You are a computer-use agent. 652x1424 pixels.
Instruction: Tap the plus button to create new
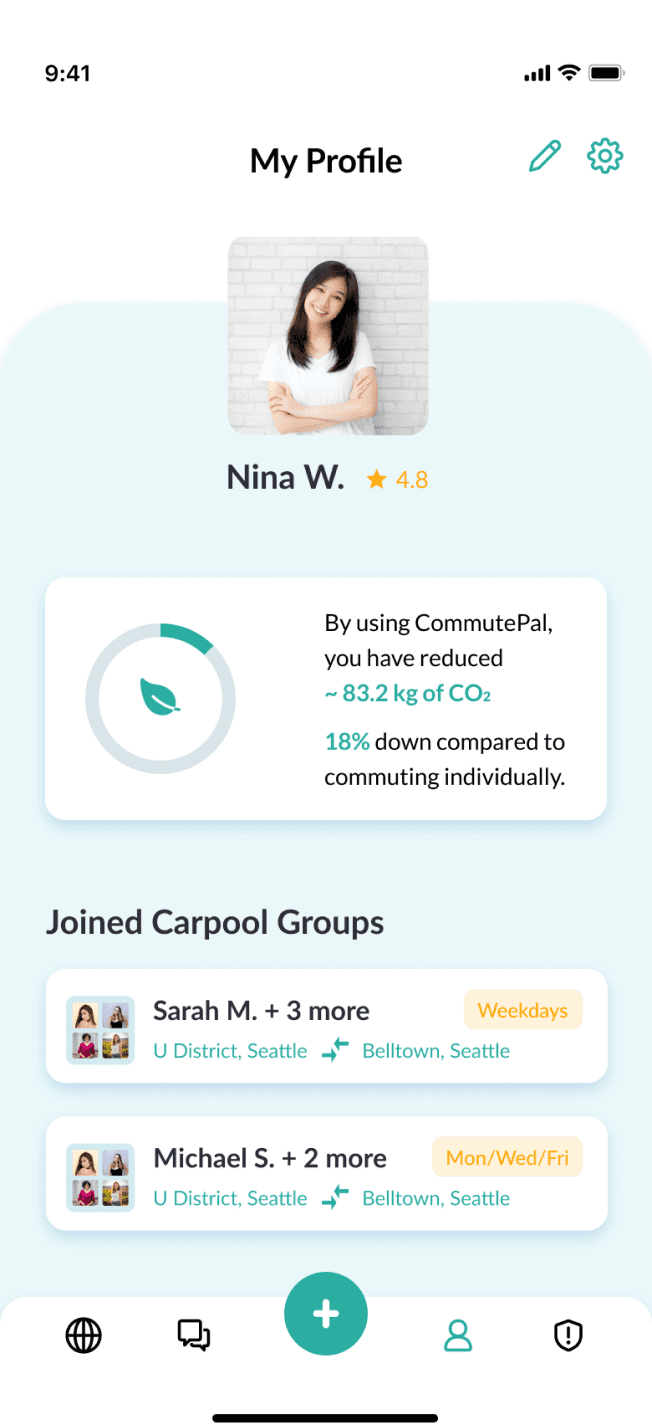pos(326,1314)
